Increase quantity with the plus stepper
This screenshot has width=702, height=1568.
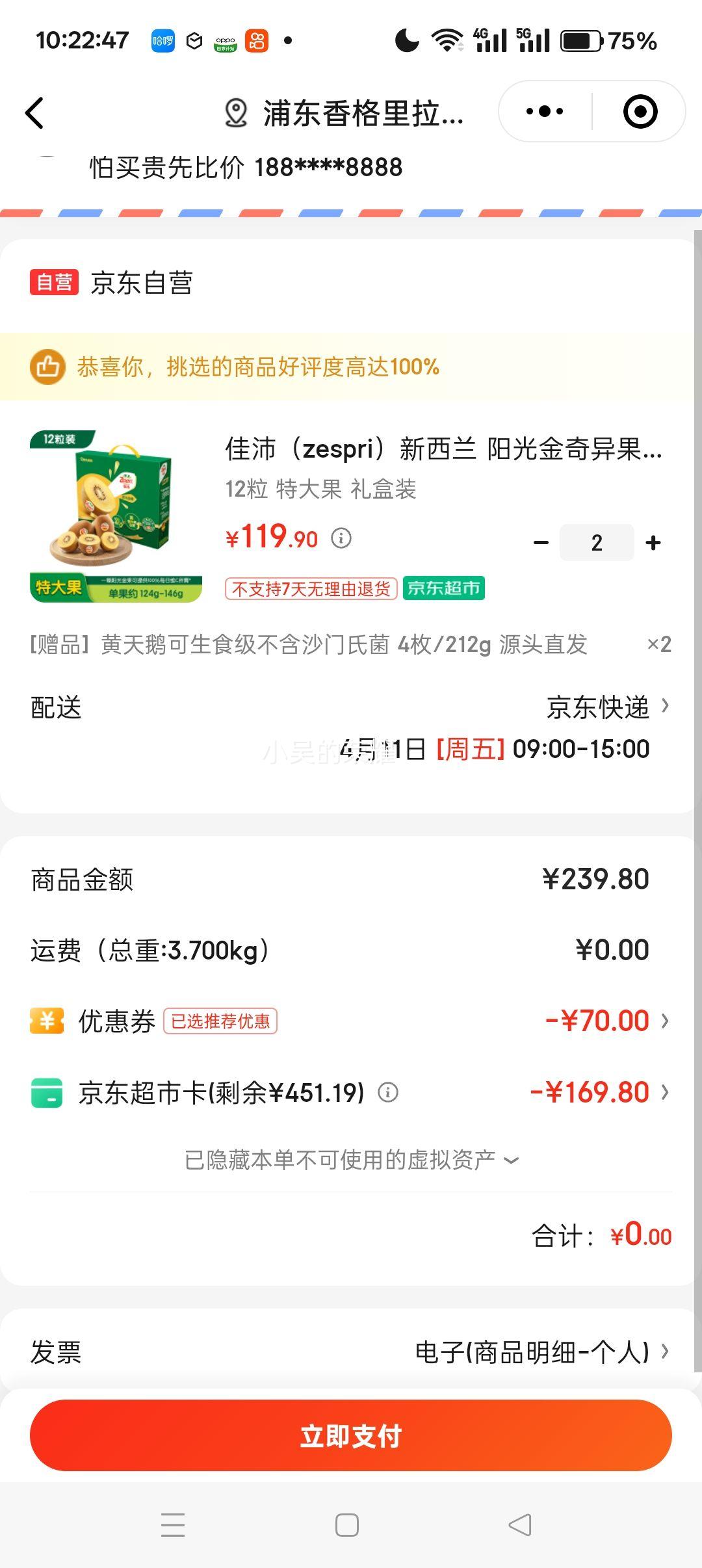point(653,542)
